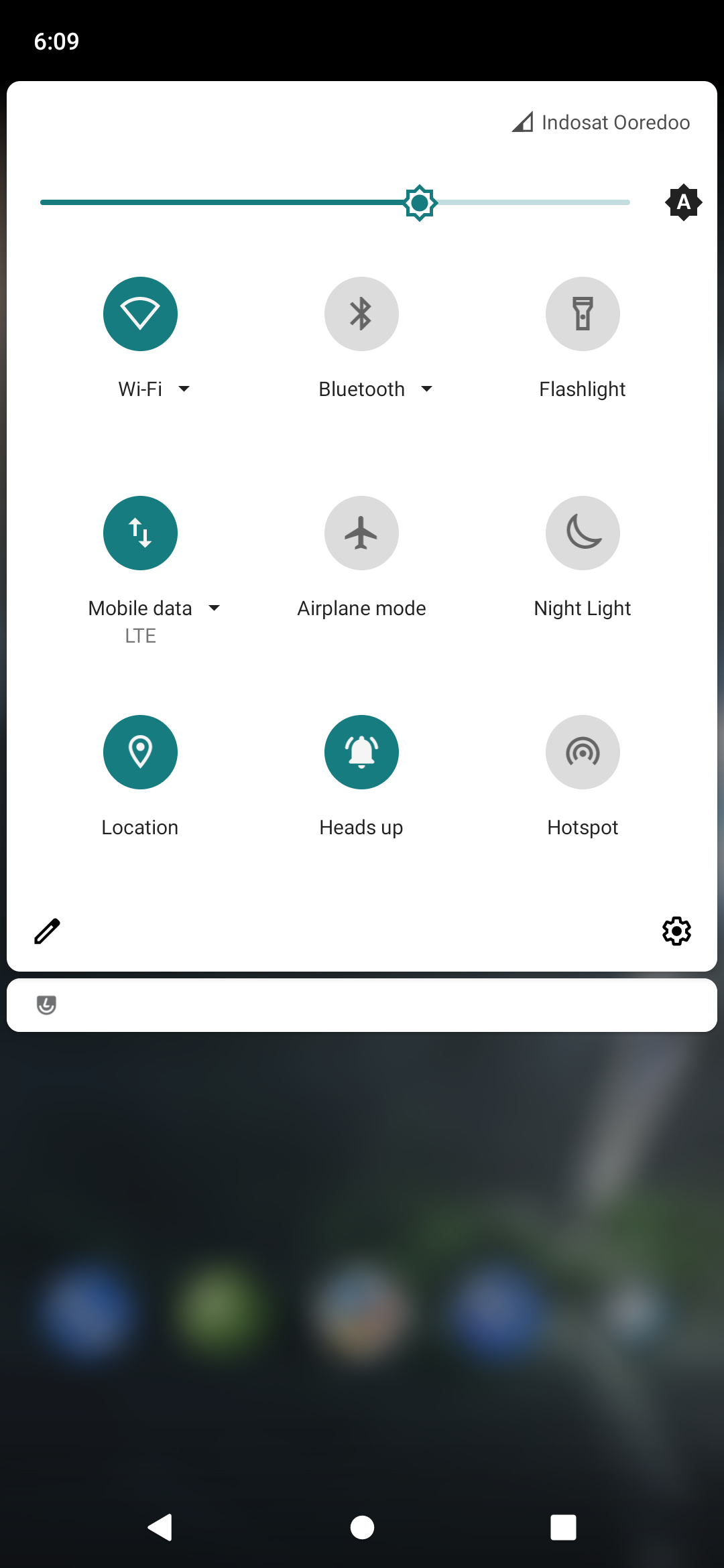Set the brightness slider to maximum
Viewport: 724px width, 1568px height.
(x=627, y=202)
